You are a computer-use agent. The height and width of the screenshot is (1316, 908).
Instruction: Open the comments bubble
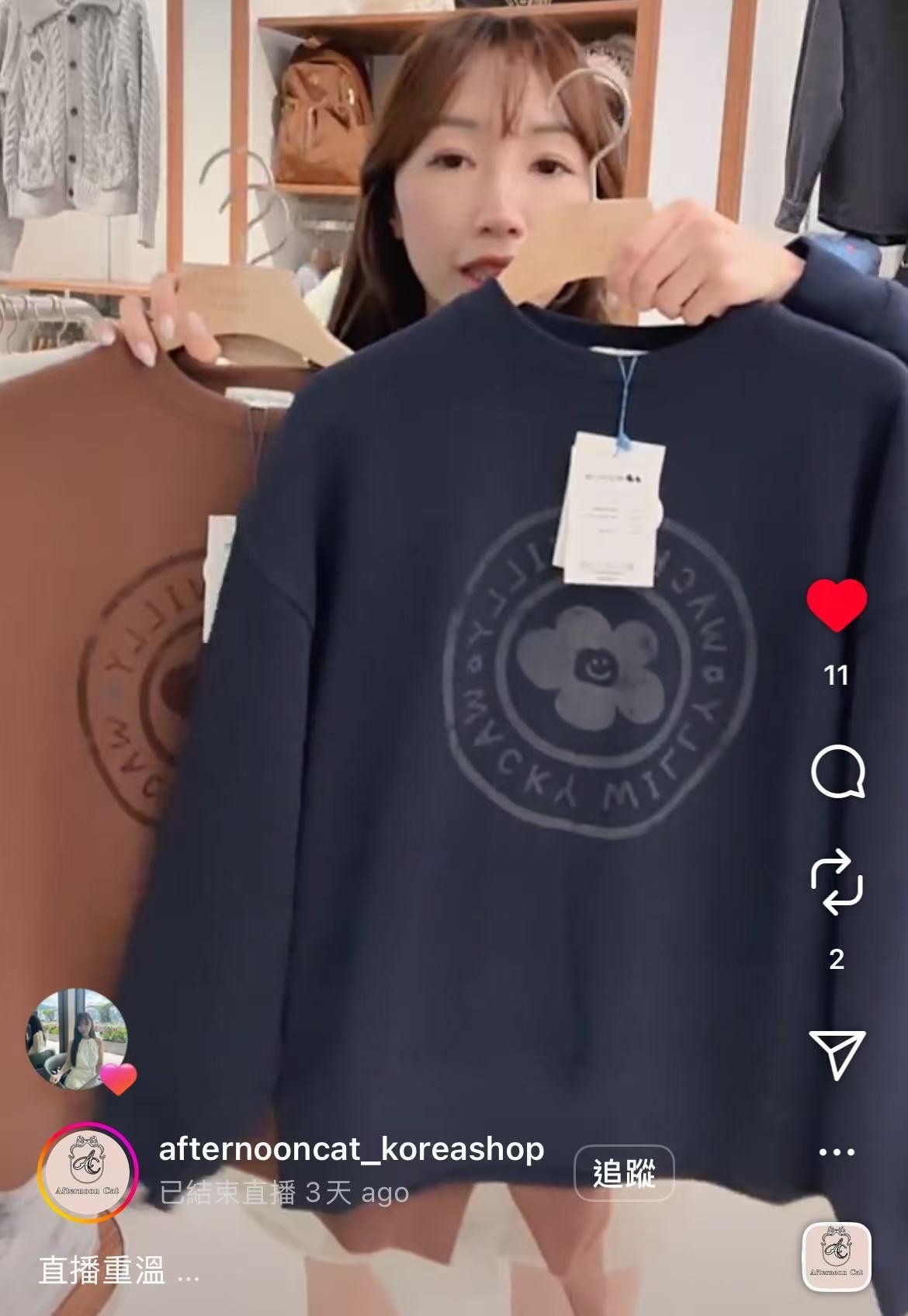[837, 773]
